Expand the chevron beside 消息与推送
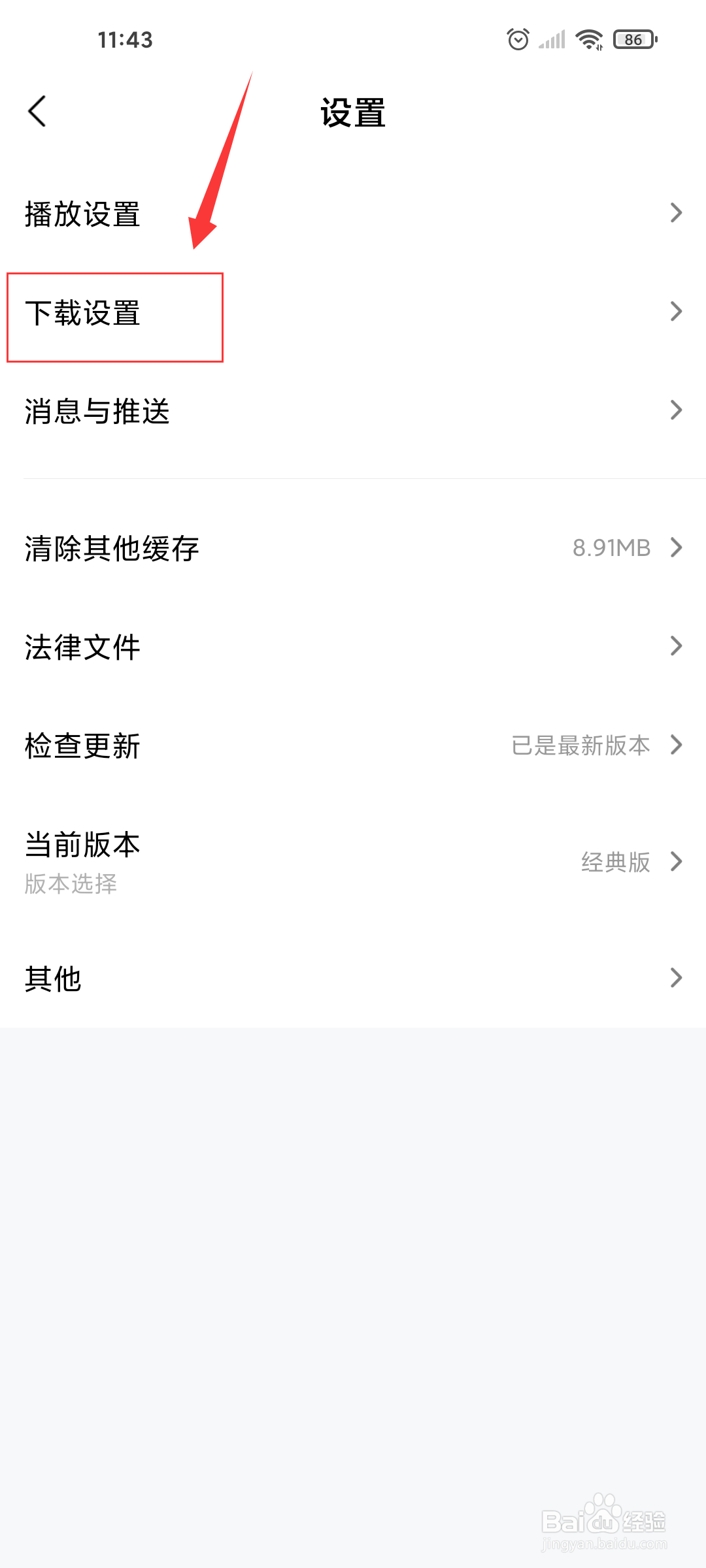This screenshot has height=1568, width=706. pos(677,410)
